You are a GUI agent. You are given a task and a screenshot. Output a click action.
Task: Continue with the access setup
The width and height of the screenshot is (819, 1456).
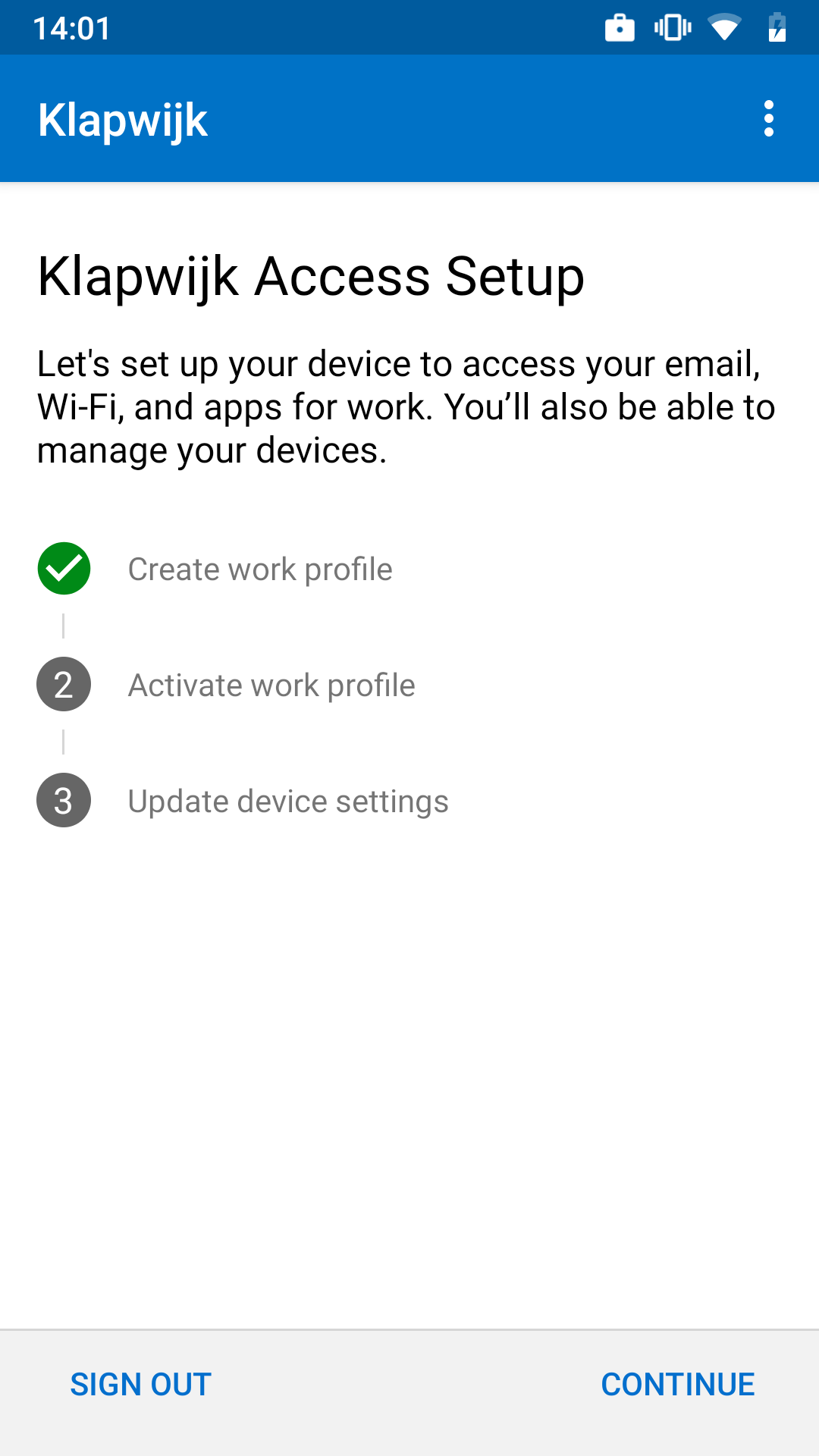677,1384
